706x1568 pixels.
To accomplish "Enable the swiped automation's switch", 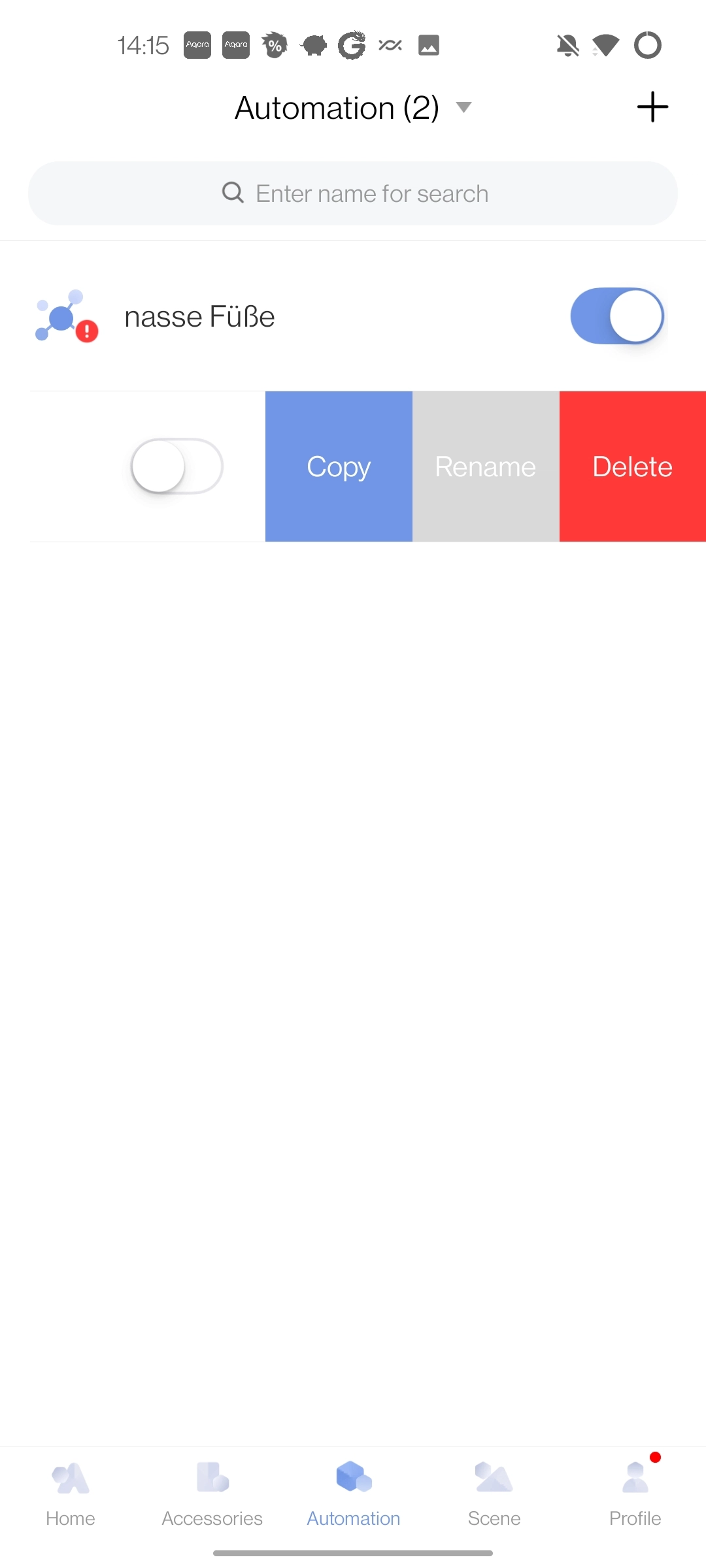I will (x=176, y=466).
